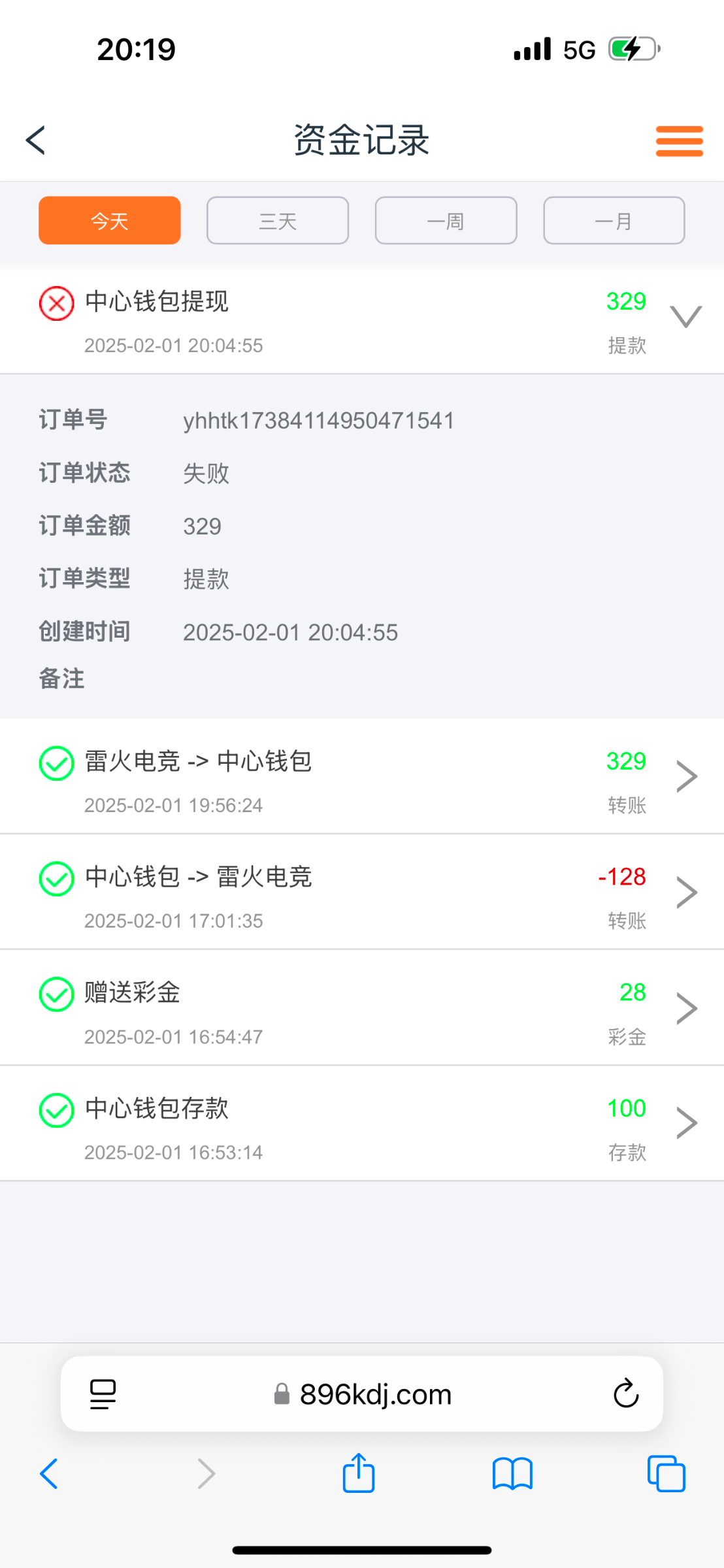The image size is (724, 1568).
Task: Switch to the 一月 filter
Action: point(614,221)
